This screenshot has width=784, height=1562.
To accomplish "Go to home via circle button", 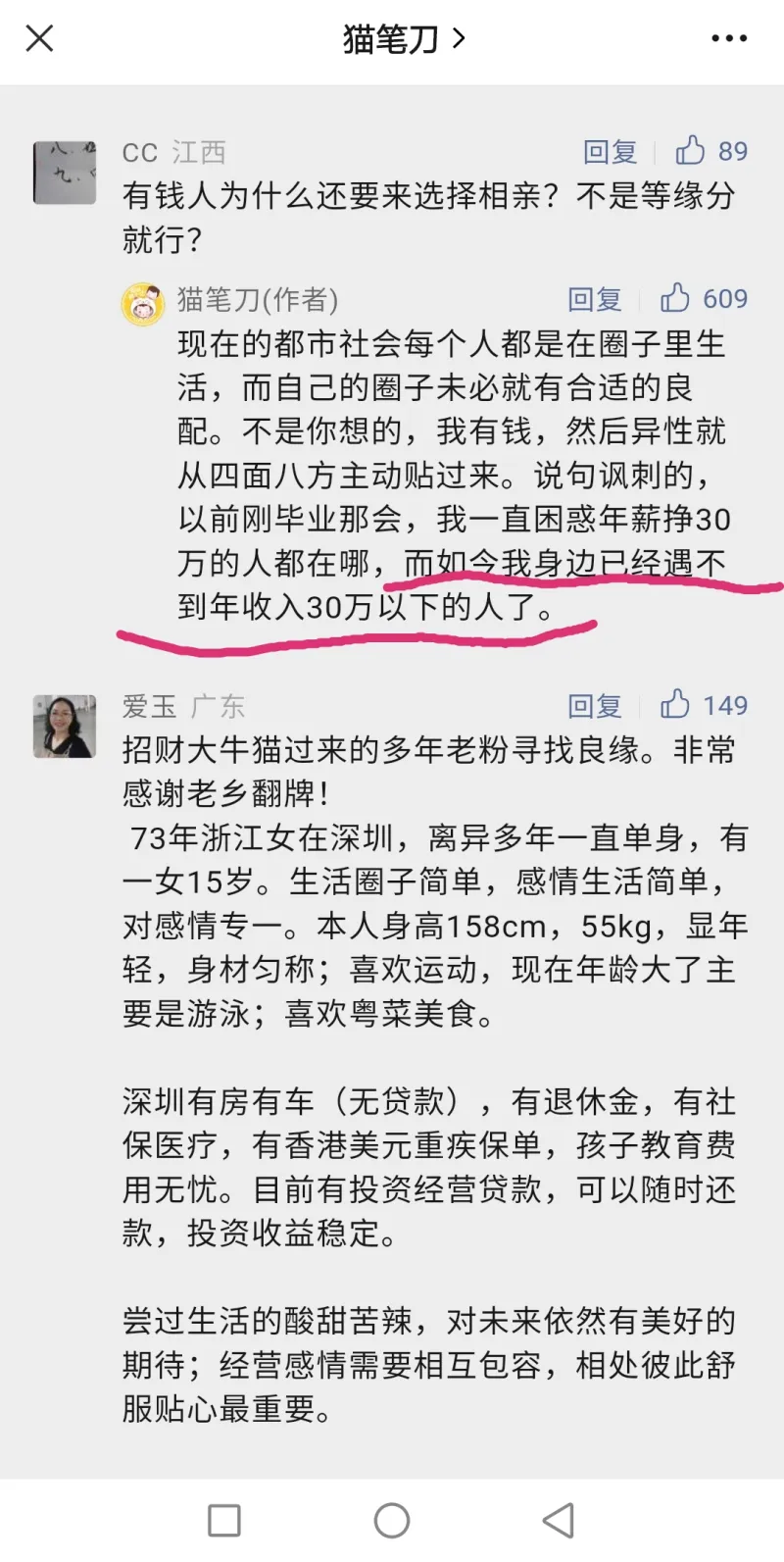I will pos(392,1521).
